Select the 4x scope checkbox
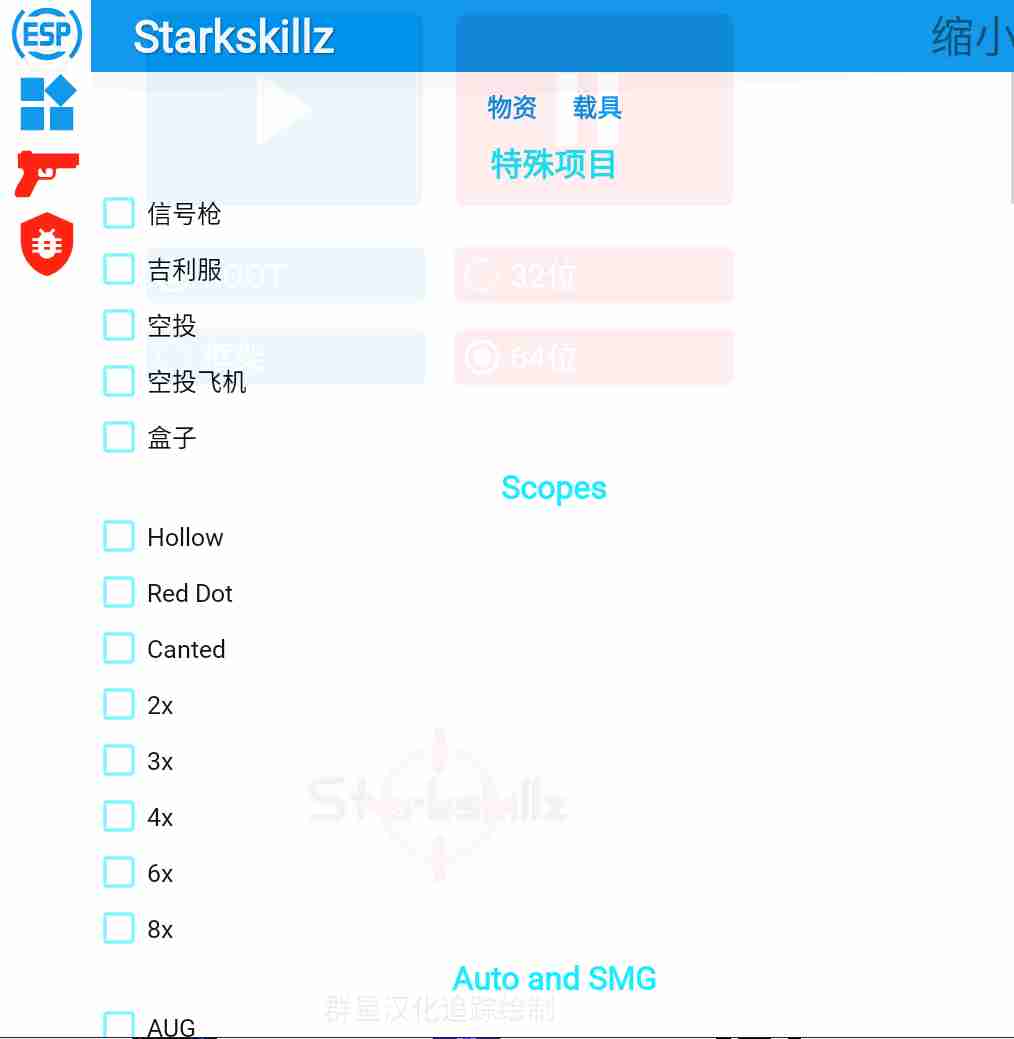 click(x=119, y=817)
